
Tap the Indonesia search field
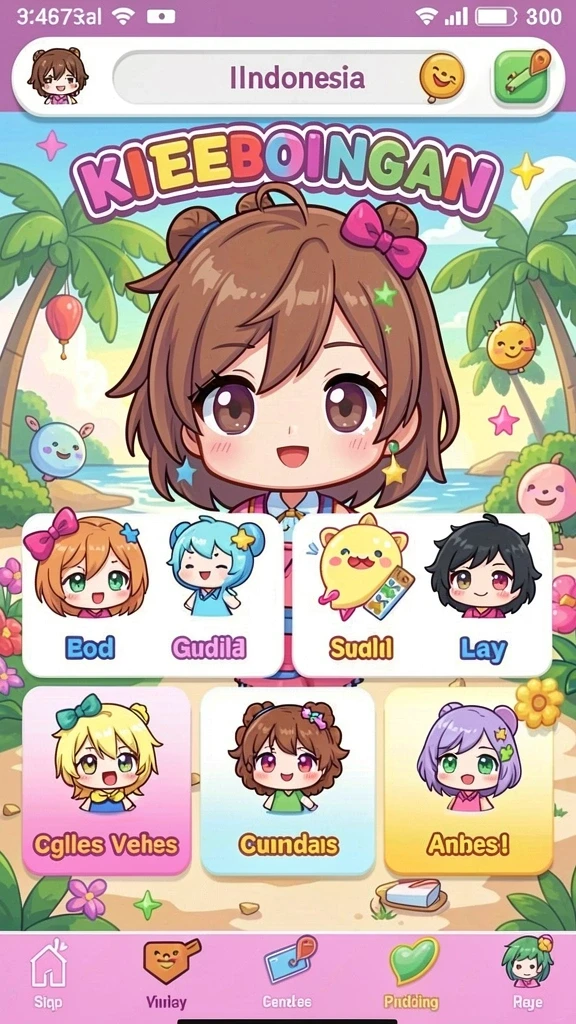click(297, 78)
